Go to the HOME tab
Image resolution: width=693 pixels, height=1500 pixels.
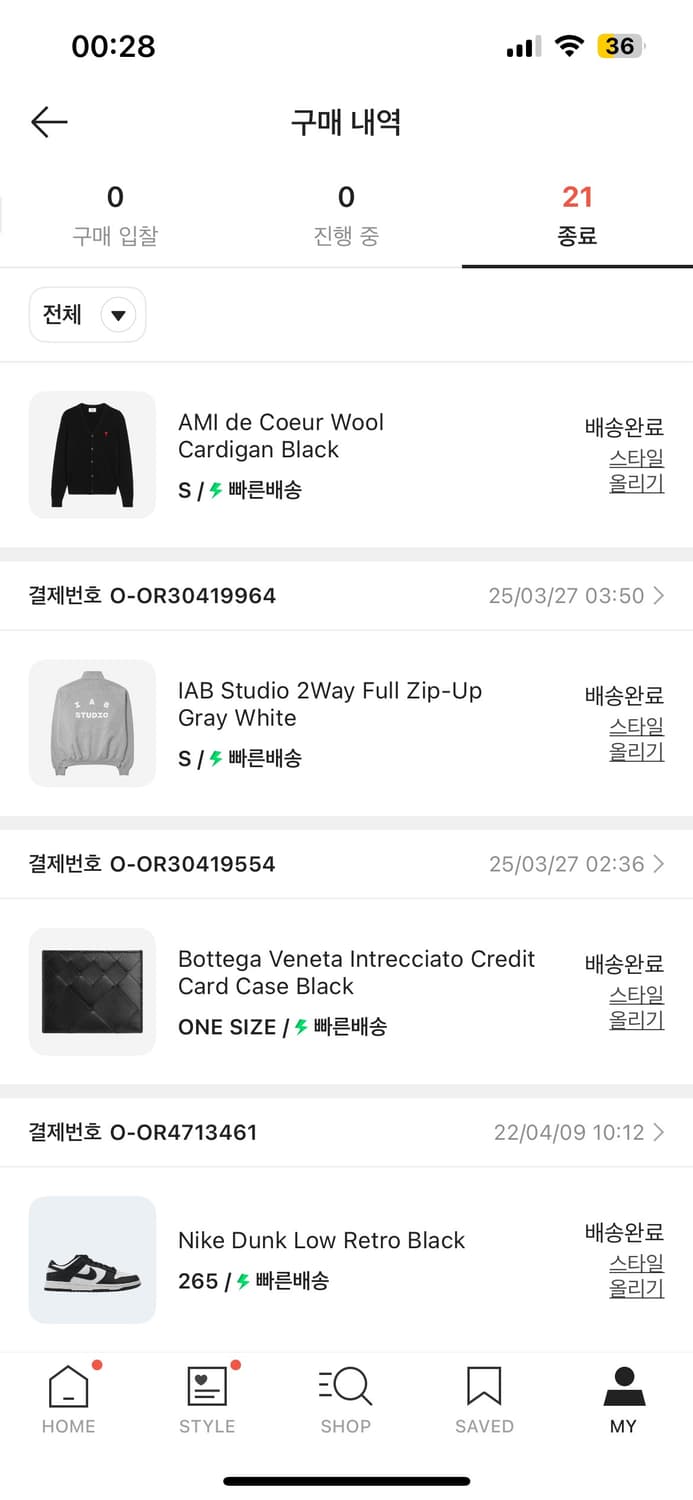click(x=69, y=1400)
